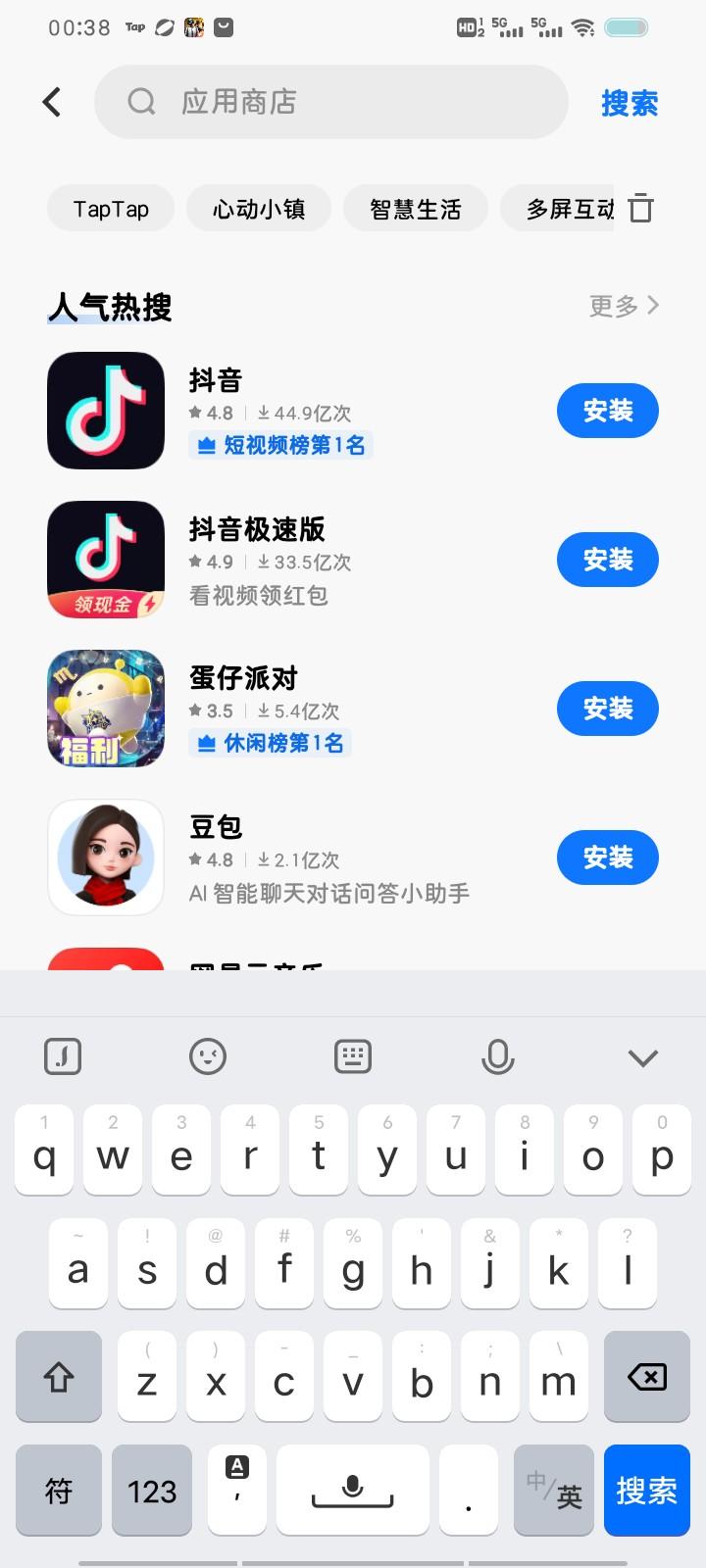Viewport: 706px width, 1568px height.
Task: Install 抖音
Action: click(x=607, y=411)
